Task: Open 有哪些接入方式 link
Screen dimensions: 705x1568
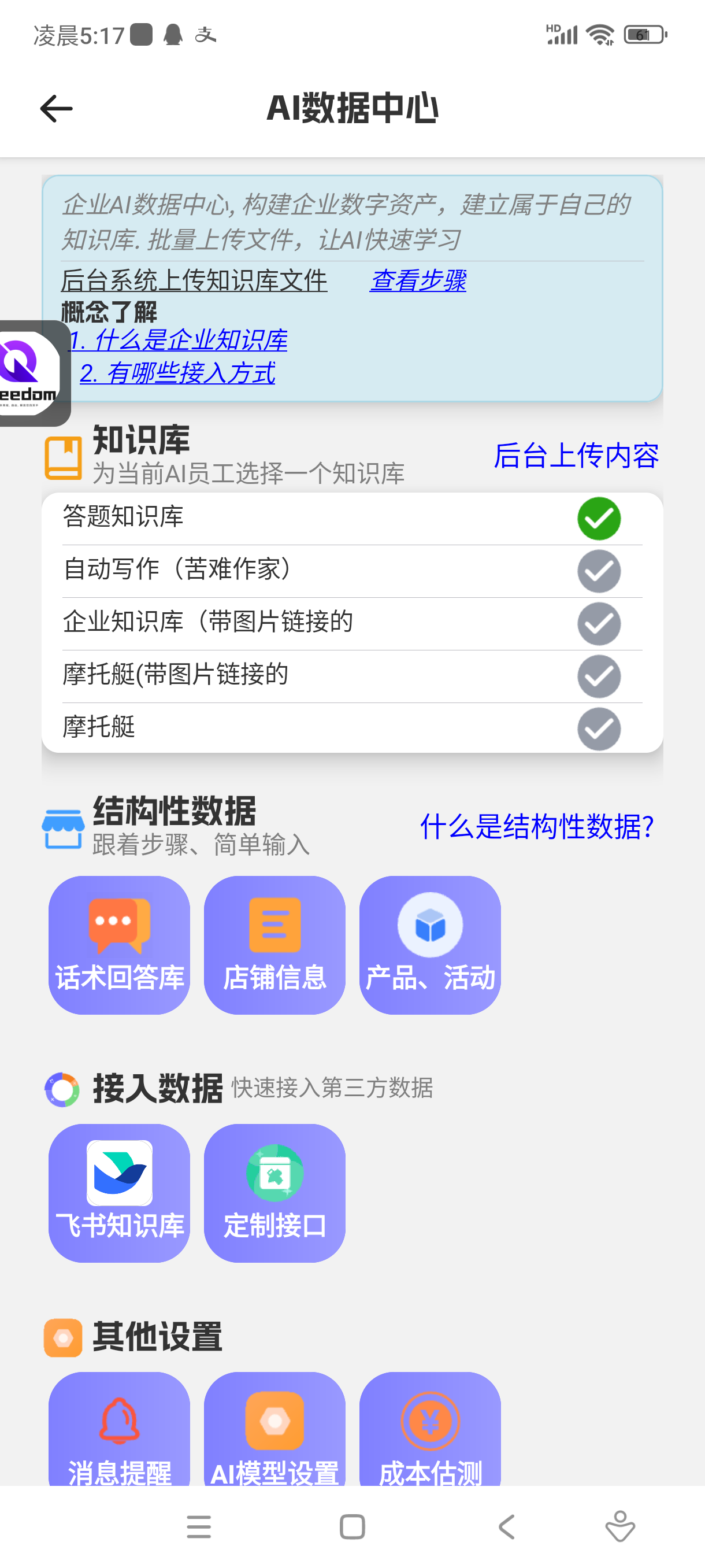Action: coord(177,373)
